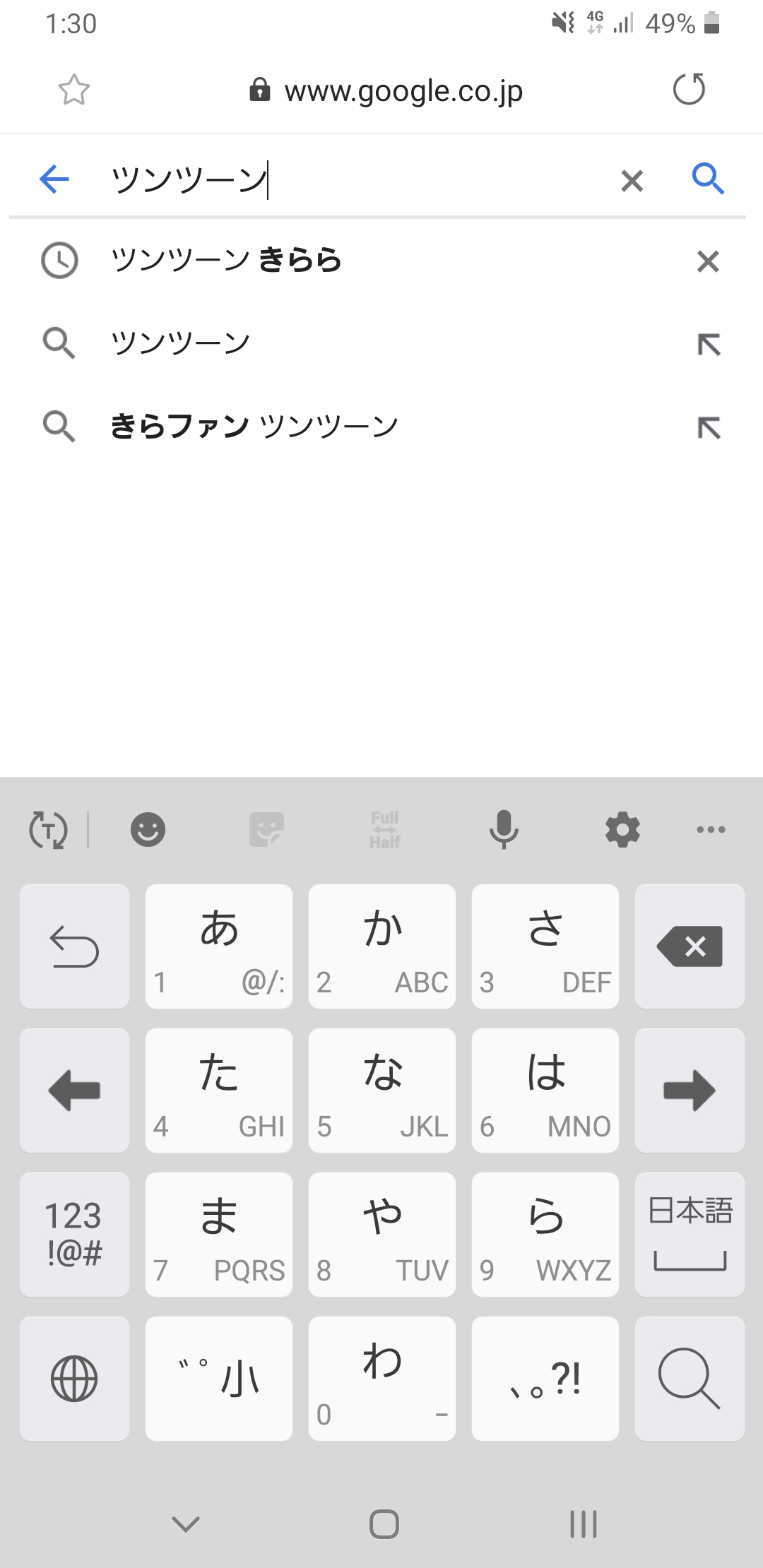Show more keyboard toolbar options

click(x=711, y=829)
